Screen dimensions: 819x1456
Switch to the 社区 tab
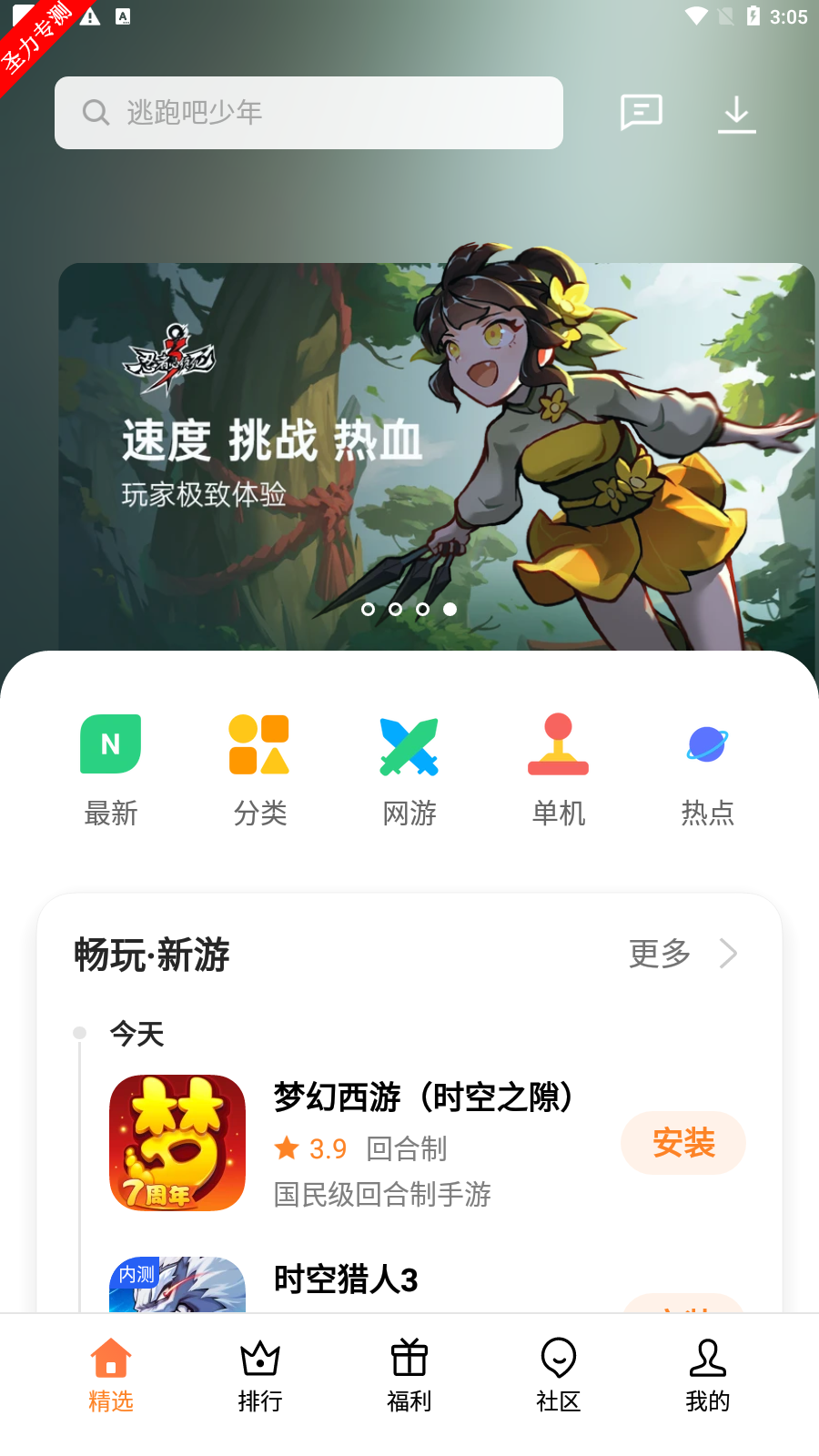(x=558, y=1376)
